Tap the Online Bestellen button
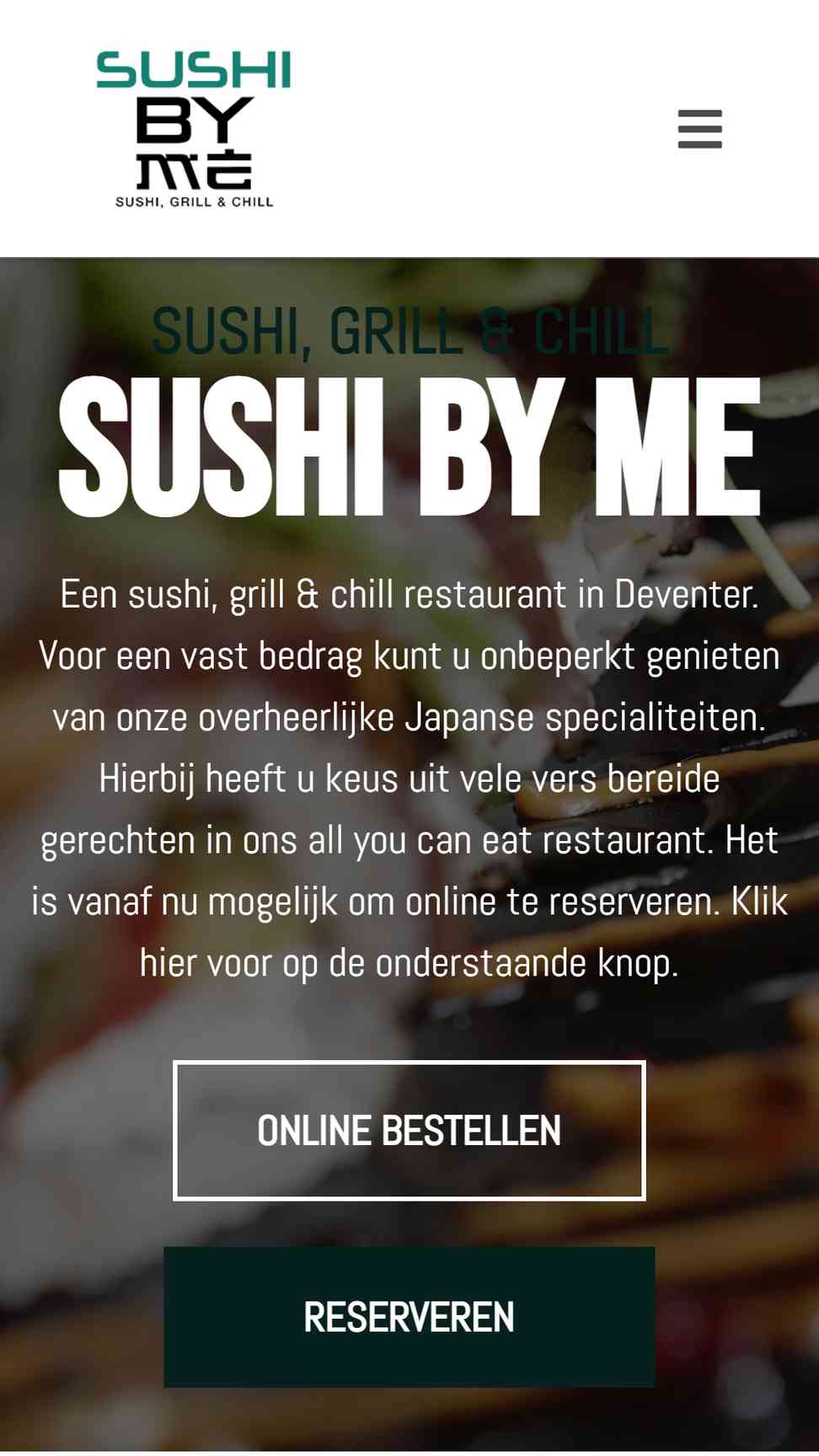This screenshot has height=1456, width=819. (x=409, y=1130)
